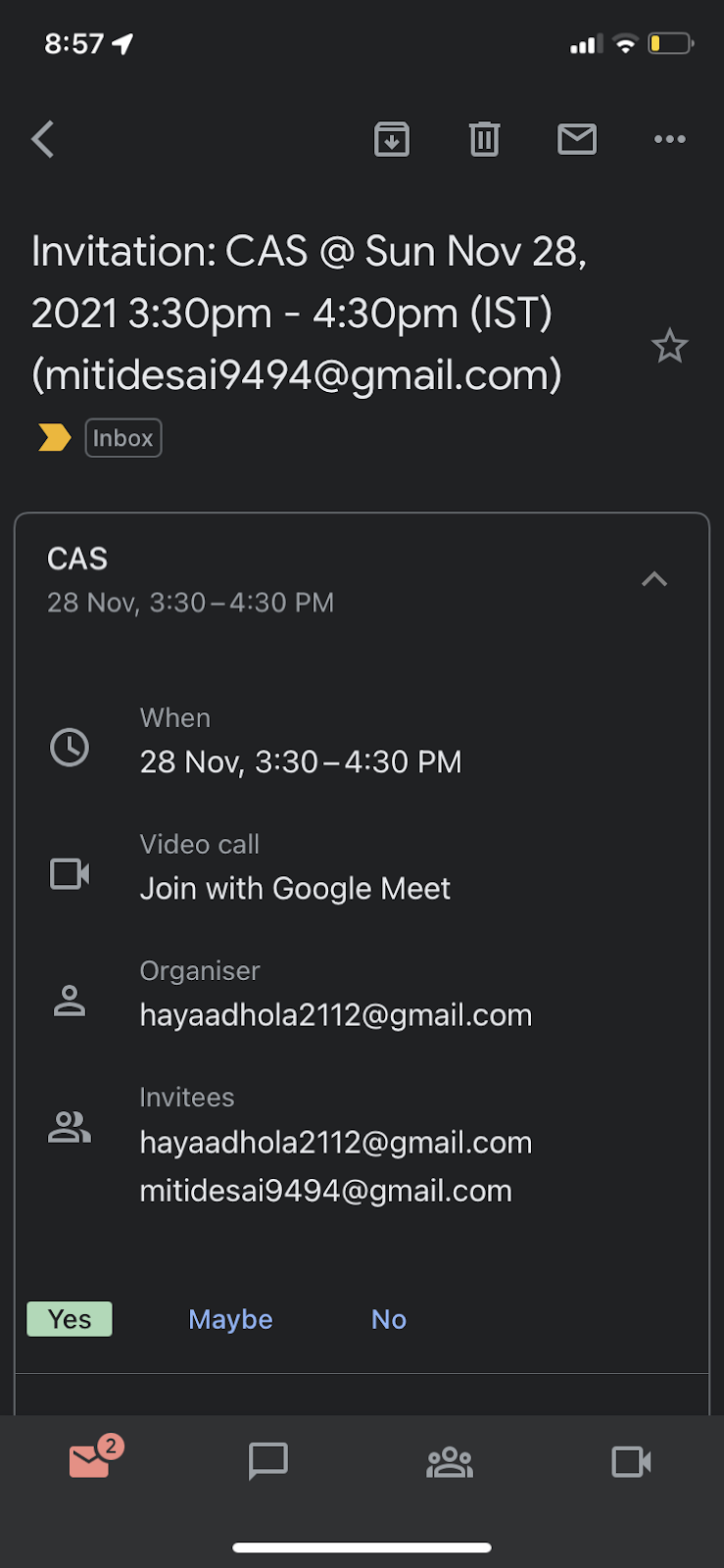Collapse the CAS event details card
This screenshot has height=1568, width=724.
click(654, 579)
